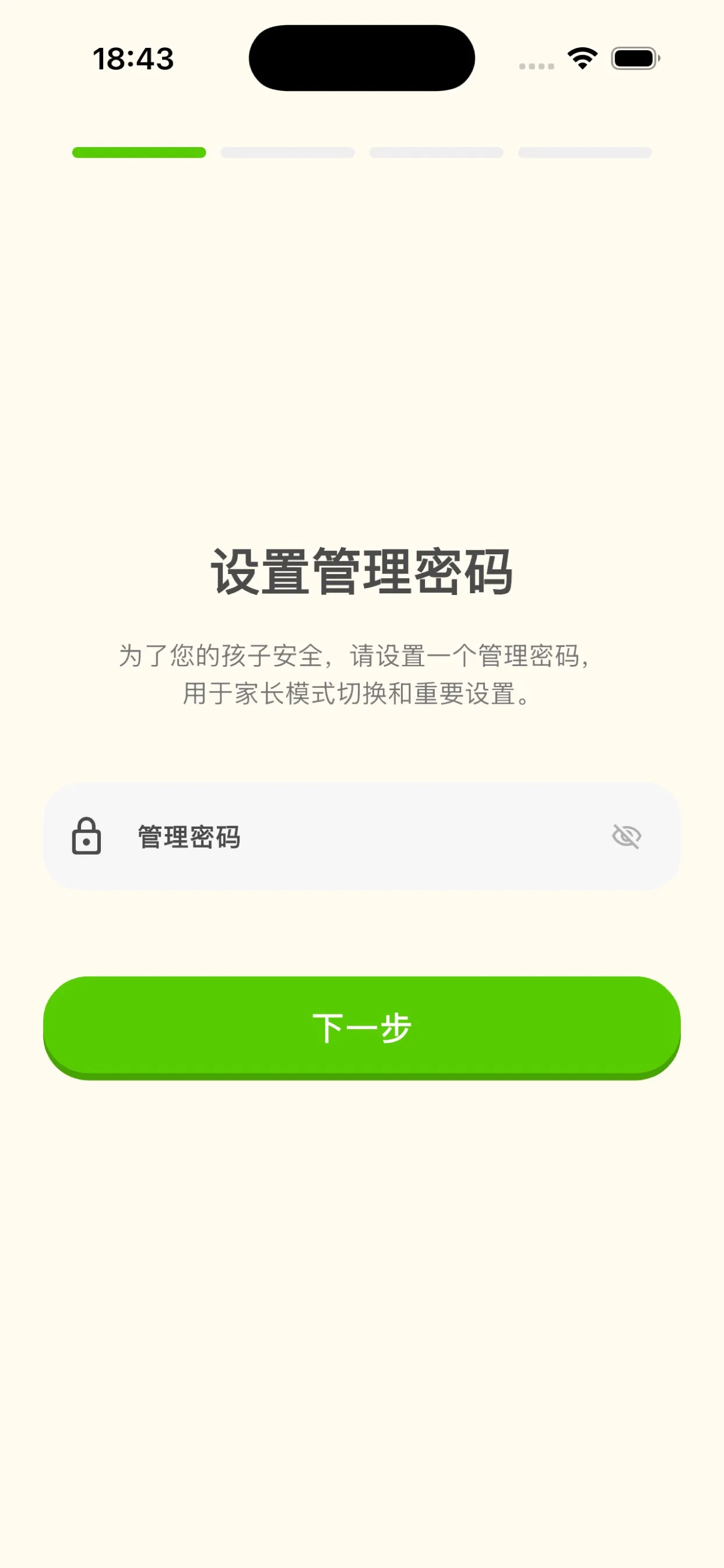Tap the fourth gray progress segment
The image size is (724, 1568).
tap(584, 153)
